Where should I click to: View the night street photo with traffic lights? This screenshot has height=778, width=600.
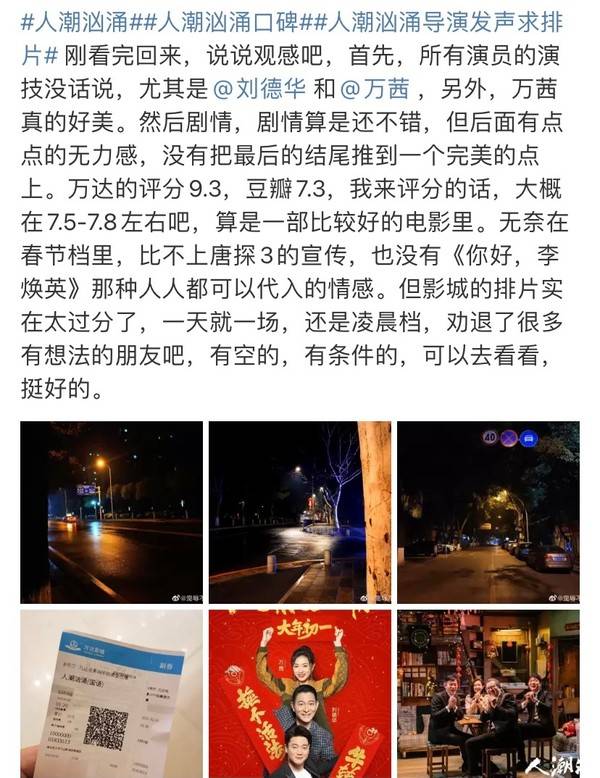(x=111, y=511)
